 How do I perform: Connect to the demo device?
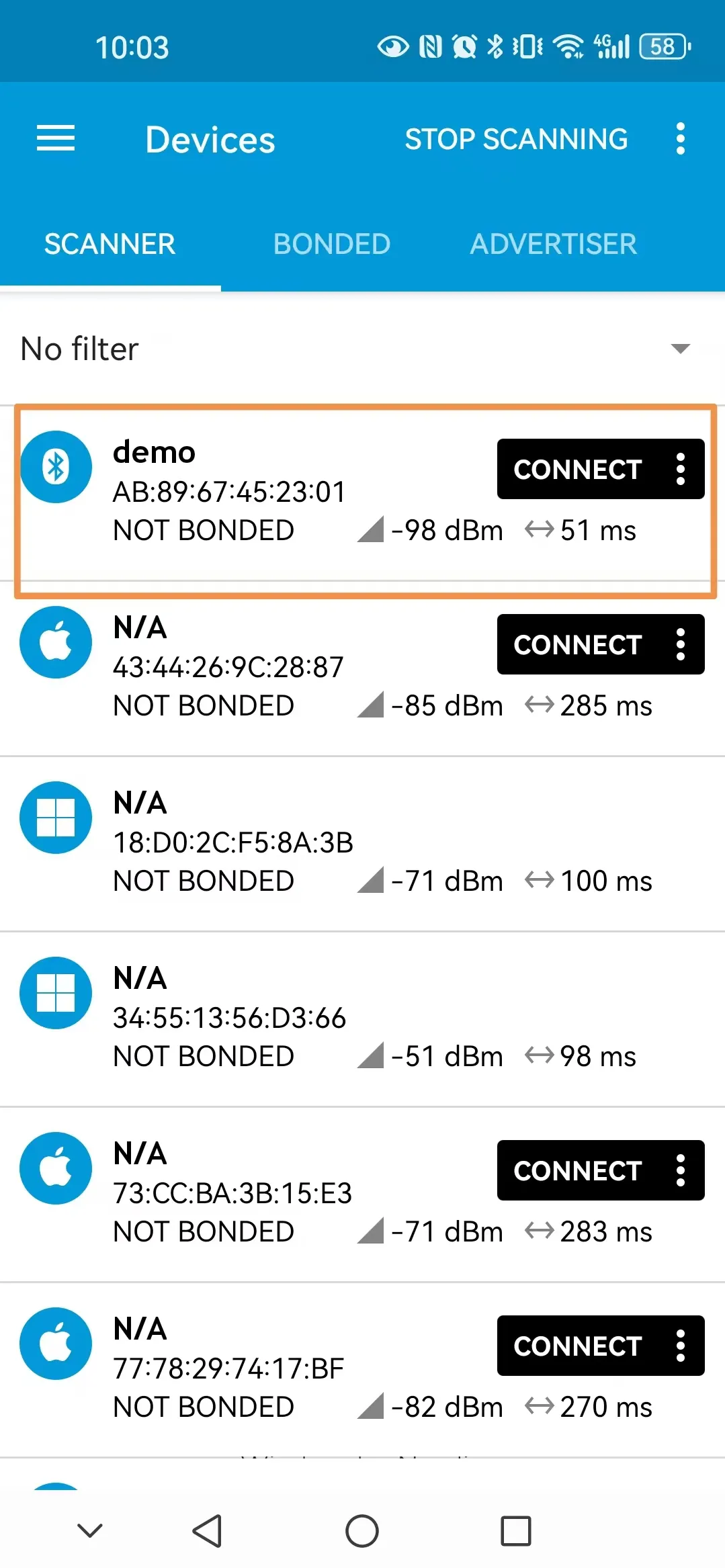tap(578, 470)
